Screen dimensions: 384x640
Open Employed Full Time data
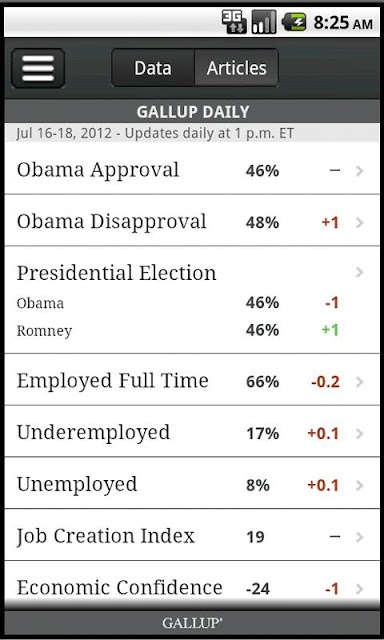click(192, 380)
